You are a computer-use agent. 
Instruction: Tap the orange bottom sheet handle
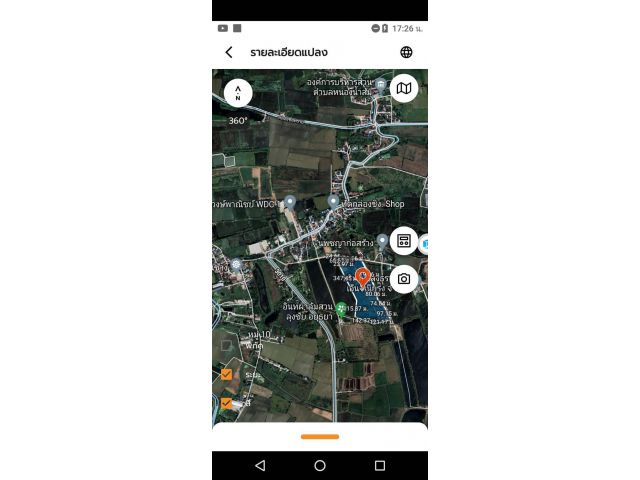(319, 437)
